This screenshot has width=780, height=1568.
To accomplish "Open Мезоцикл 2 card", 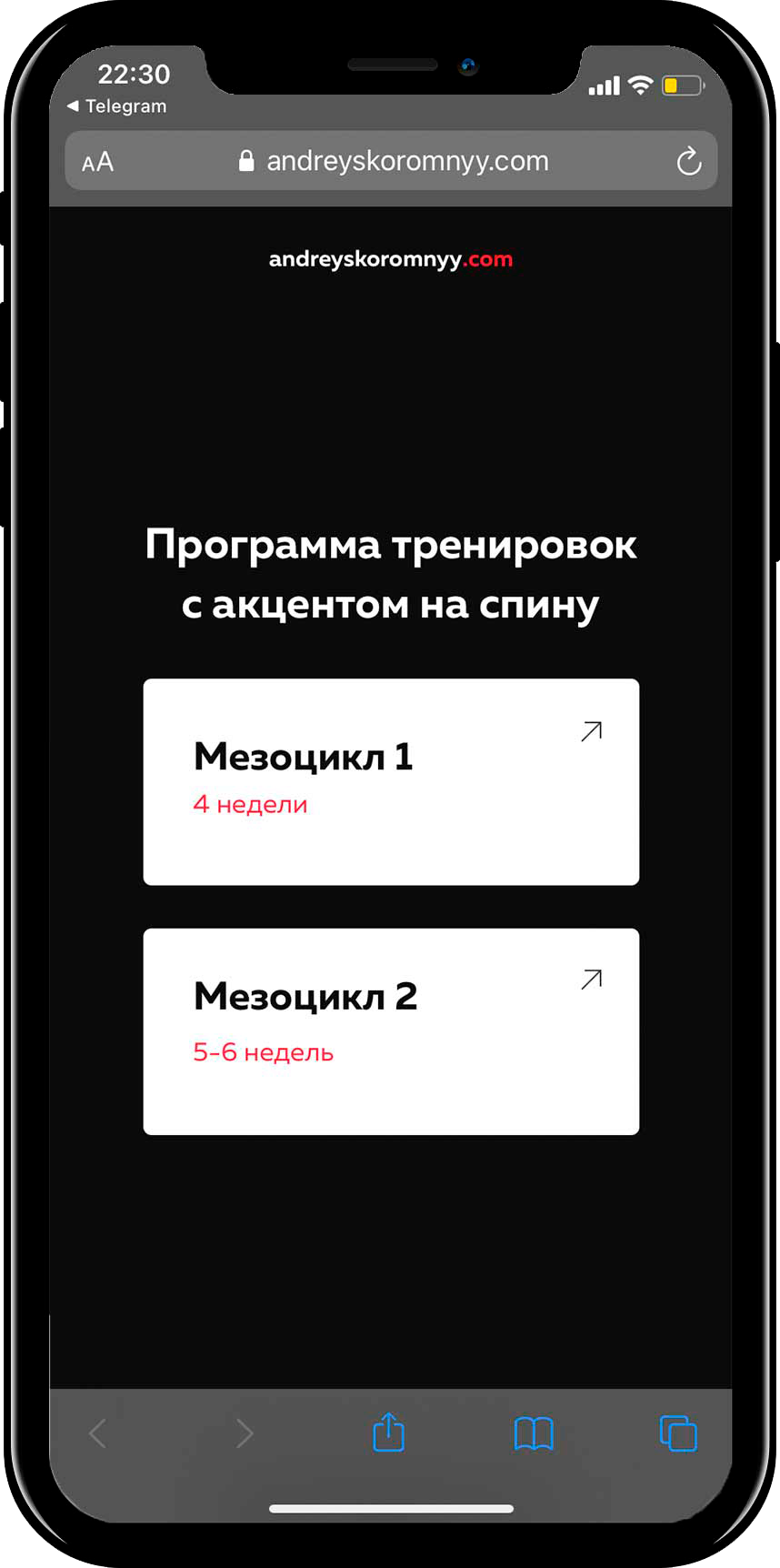I will (x=391, y=1030).
